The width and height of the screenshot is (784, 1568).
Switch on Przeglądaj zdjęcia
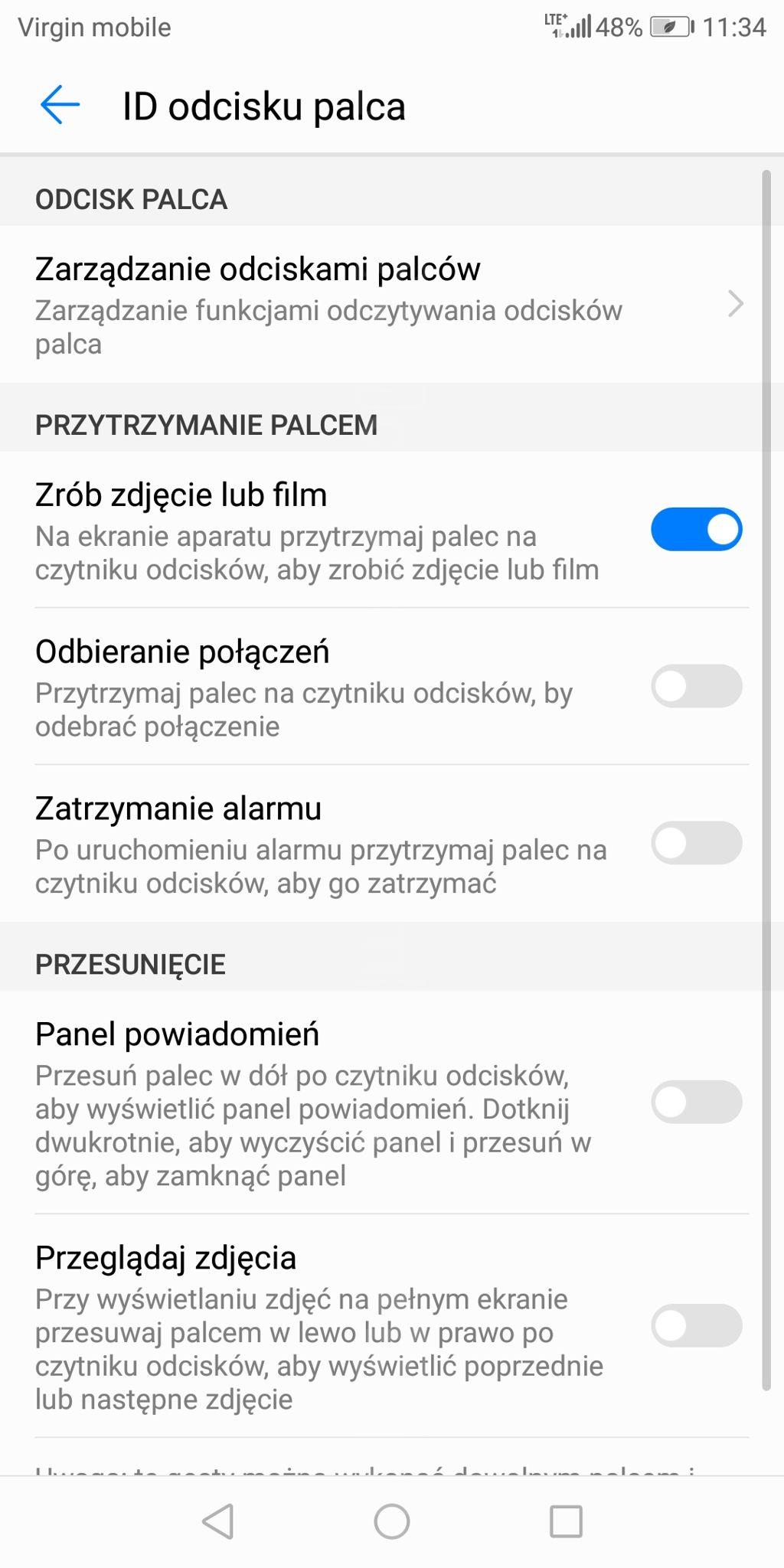point(695,1326)
